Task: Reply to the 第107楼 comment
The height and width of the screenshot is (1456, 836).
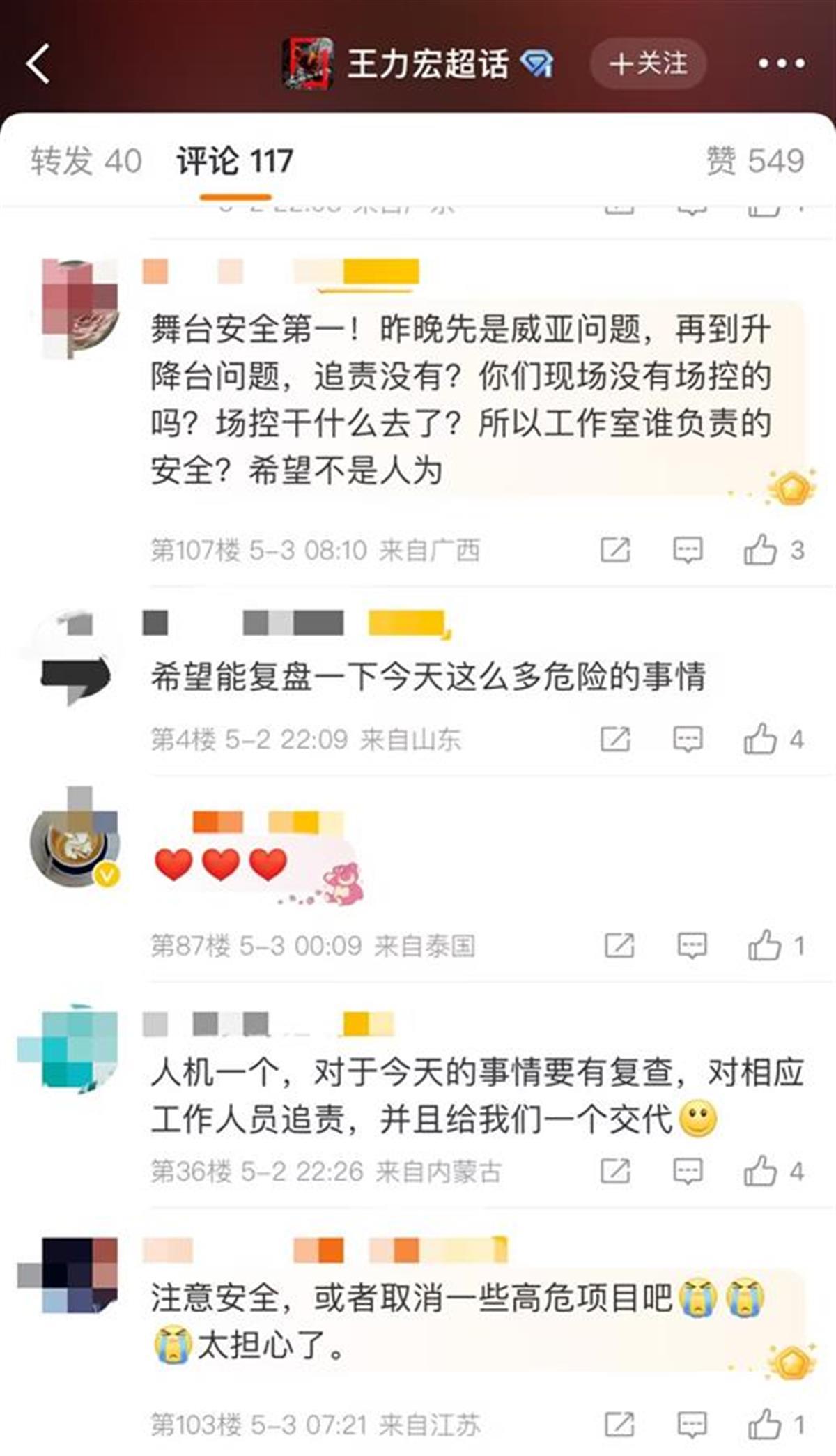Action: [688, 550]
